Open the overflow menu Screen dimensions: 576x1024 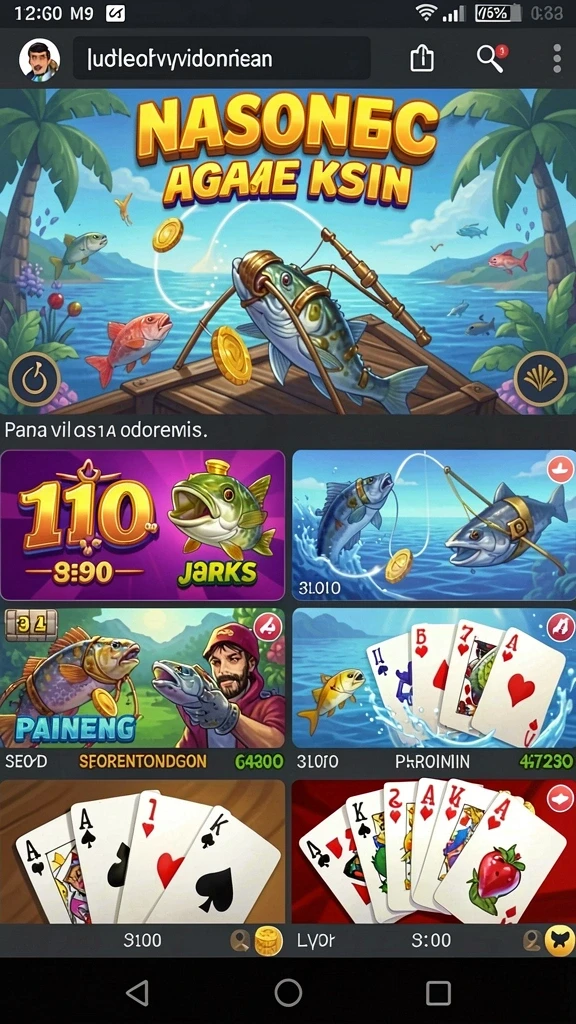[557, 59]
